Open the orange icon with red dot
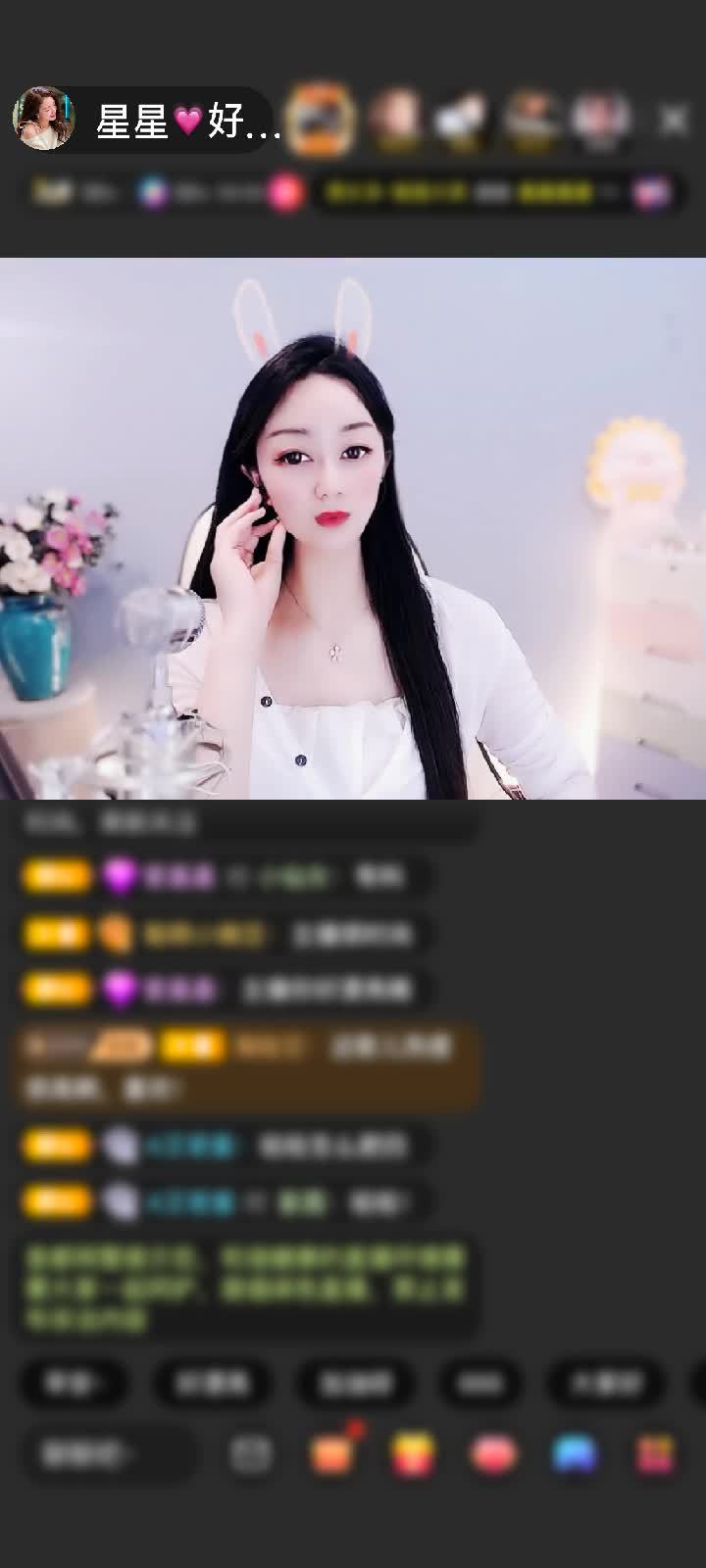The image size is (706, 1568). [x=332, y=1452]
